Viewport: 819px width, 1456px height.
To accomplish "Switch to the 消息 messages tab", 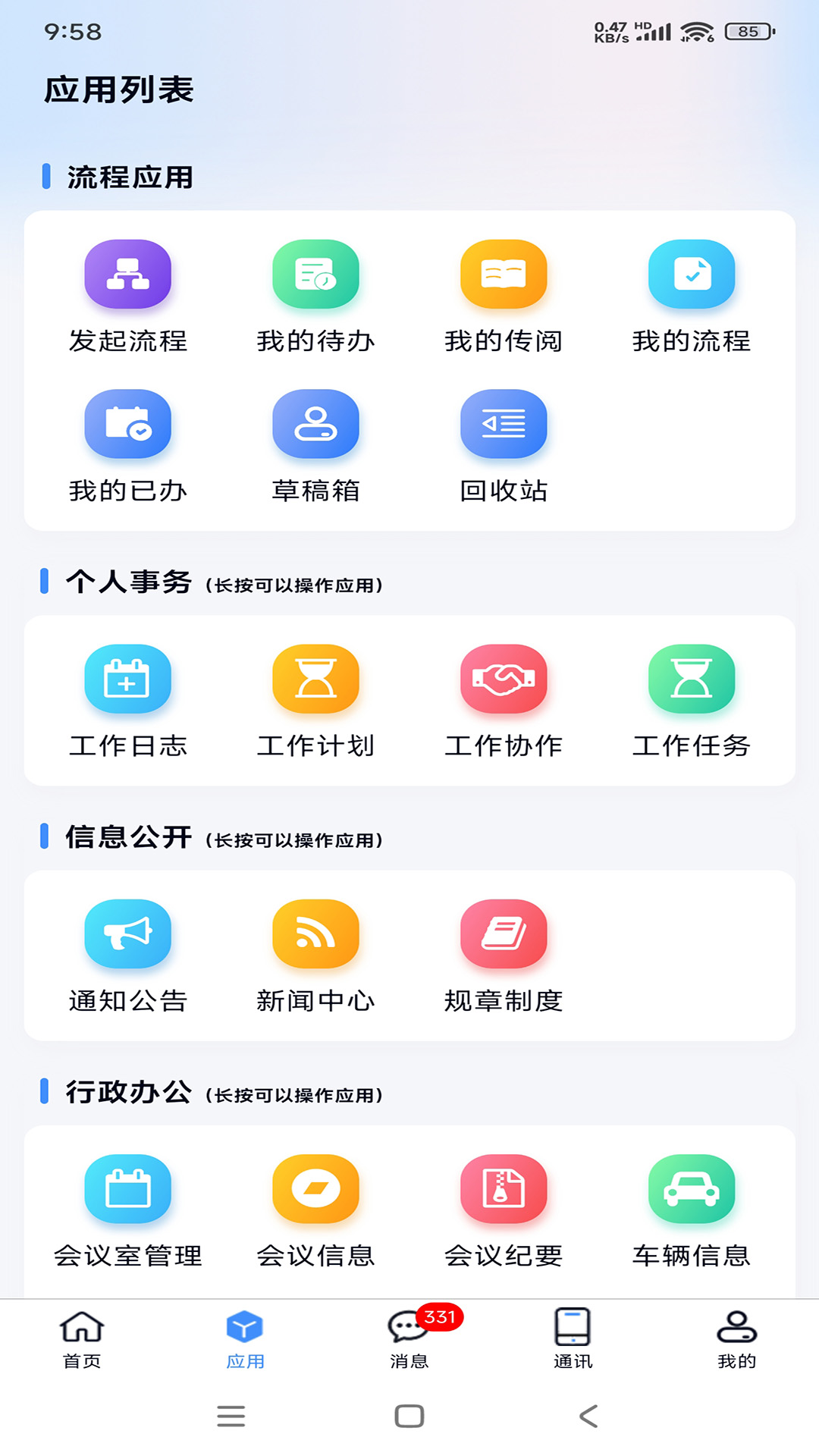I will point(409,1339).
